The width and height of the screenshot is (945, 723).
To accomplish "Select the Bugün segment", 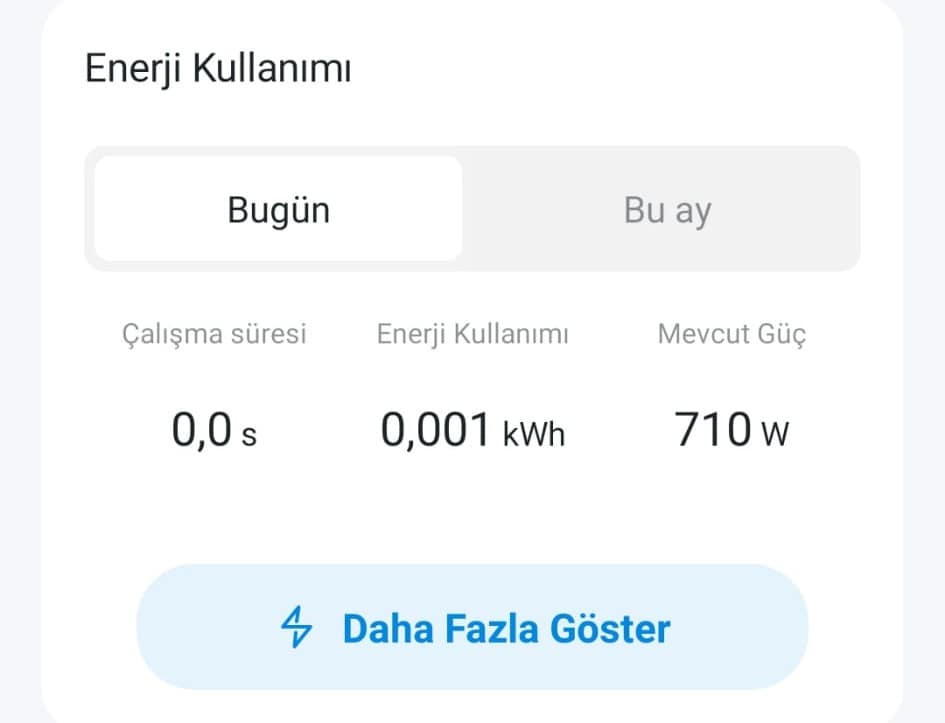I will [278, 209].
